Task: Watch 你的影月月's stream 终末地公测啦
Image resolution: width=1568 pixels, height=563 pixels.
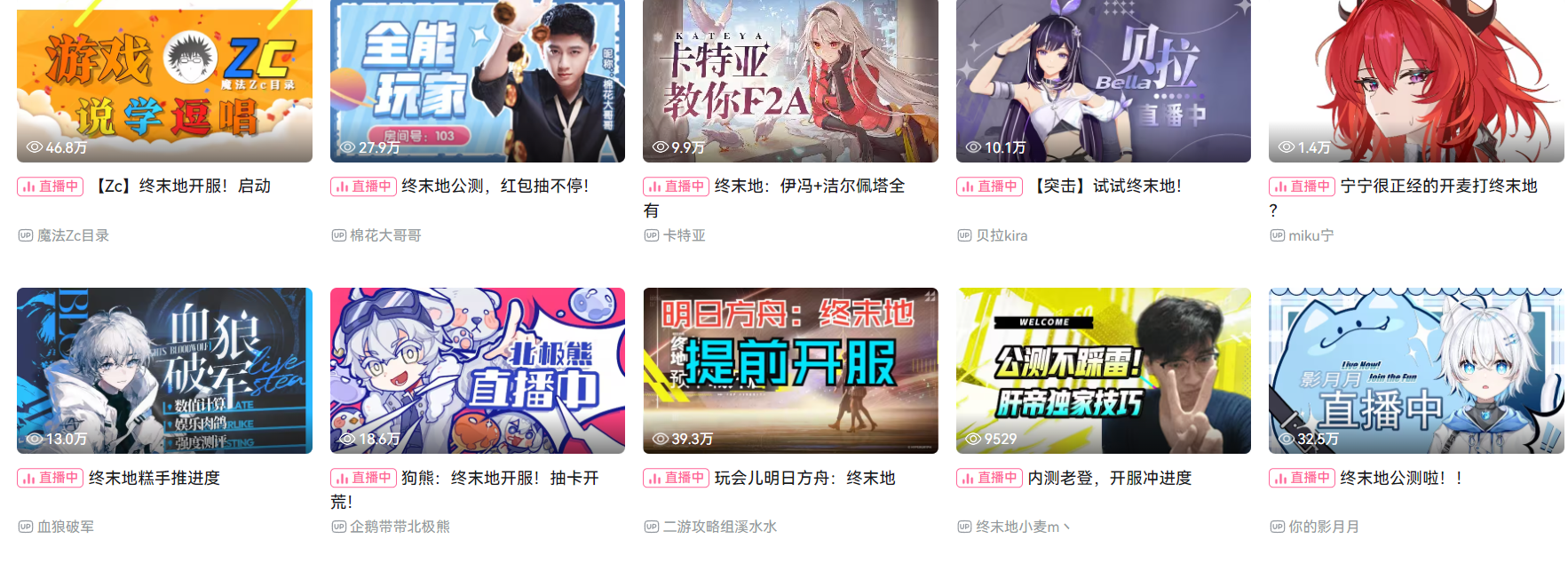Action: tap(1416, 370)
